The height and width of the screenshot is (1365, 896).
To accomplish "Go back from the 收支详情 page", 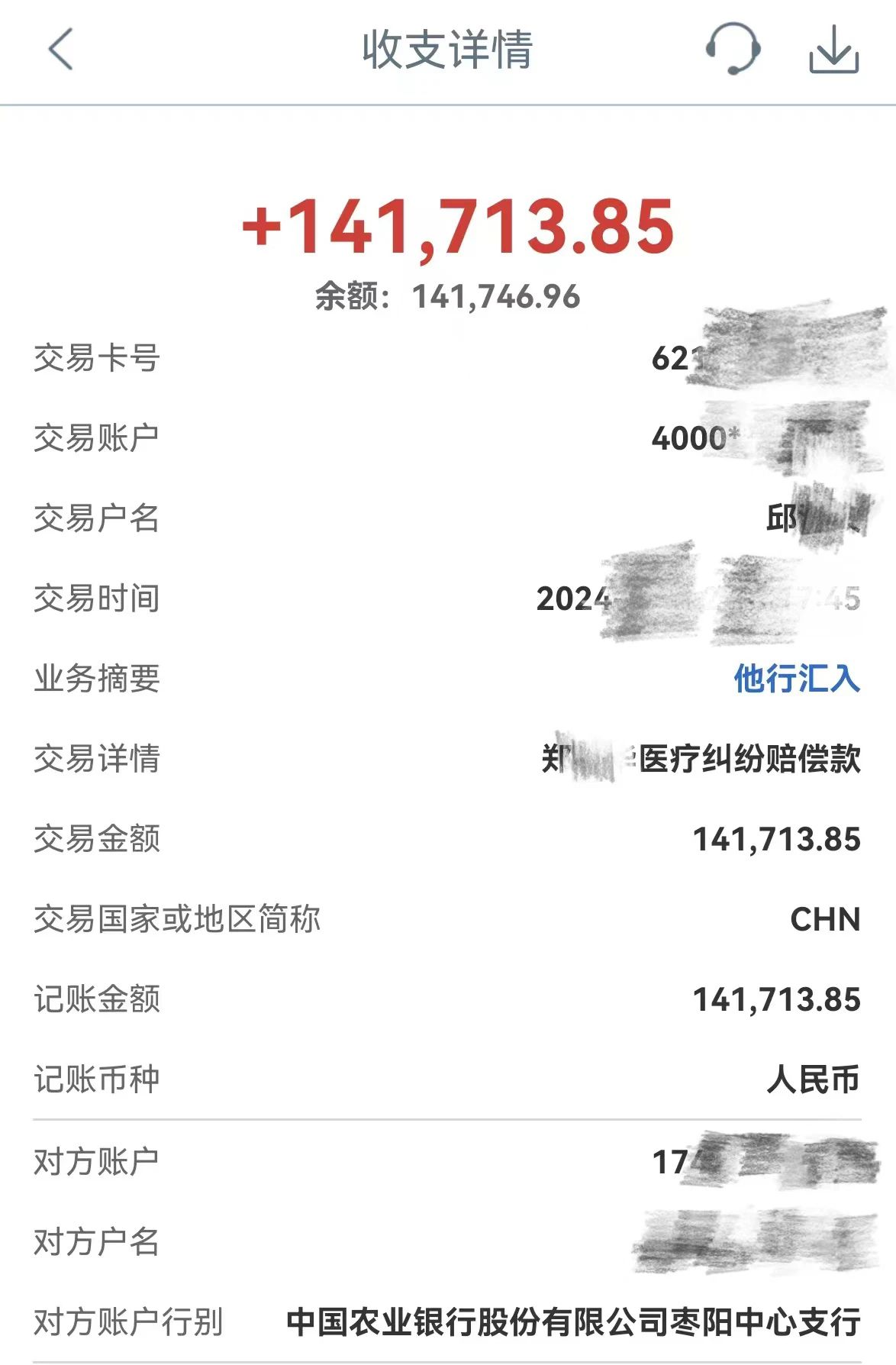I will point(61,50).
